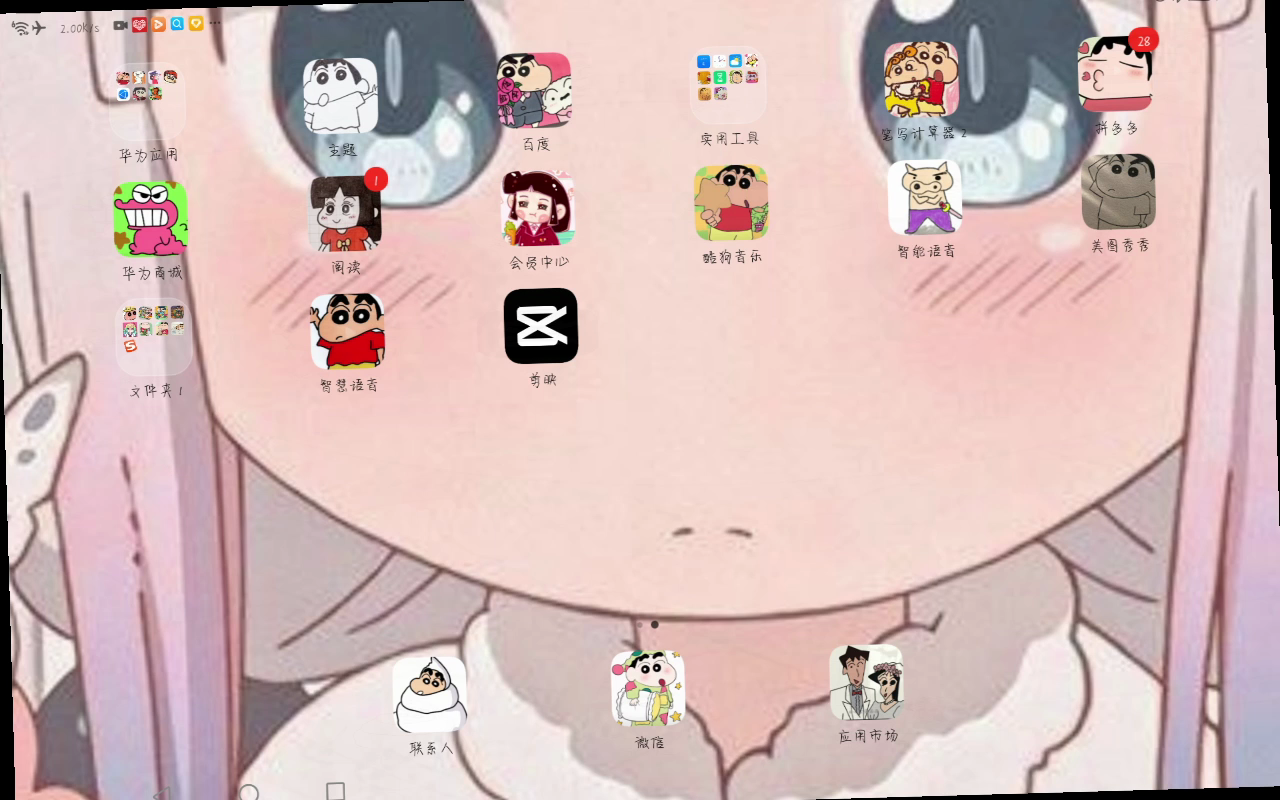
Task: Tap the home button in navigation bar
Action: [249, 793]
